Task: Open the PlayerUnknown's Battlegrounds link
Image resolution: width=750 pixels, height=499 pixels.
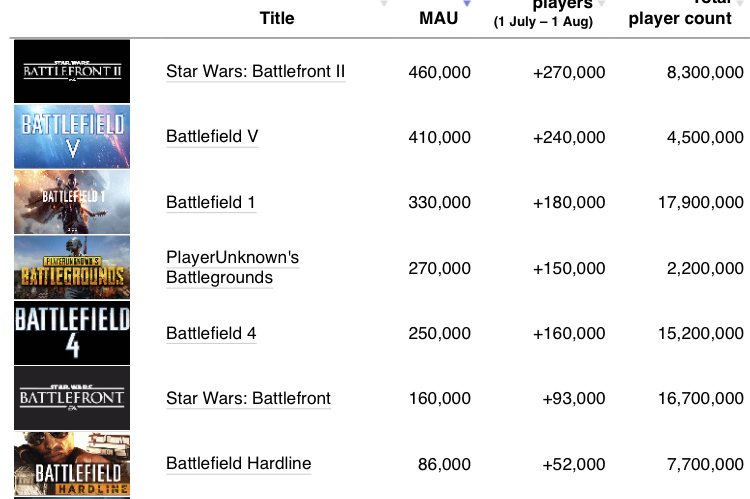Action: click(232, 267)
